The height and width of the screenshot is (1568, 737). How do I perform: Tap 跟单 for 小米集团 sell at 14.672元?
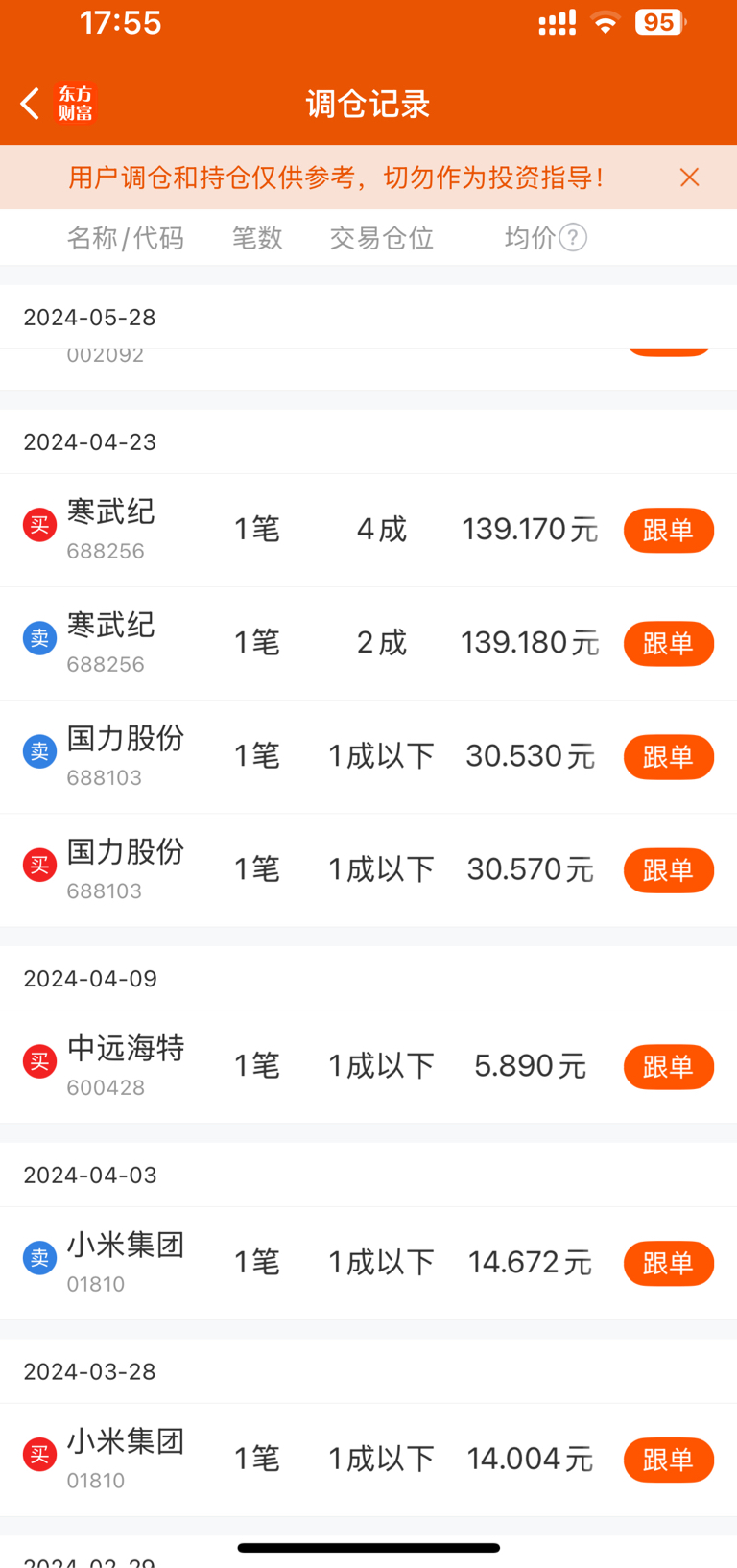click(669, 1263)
